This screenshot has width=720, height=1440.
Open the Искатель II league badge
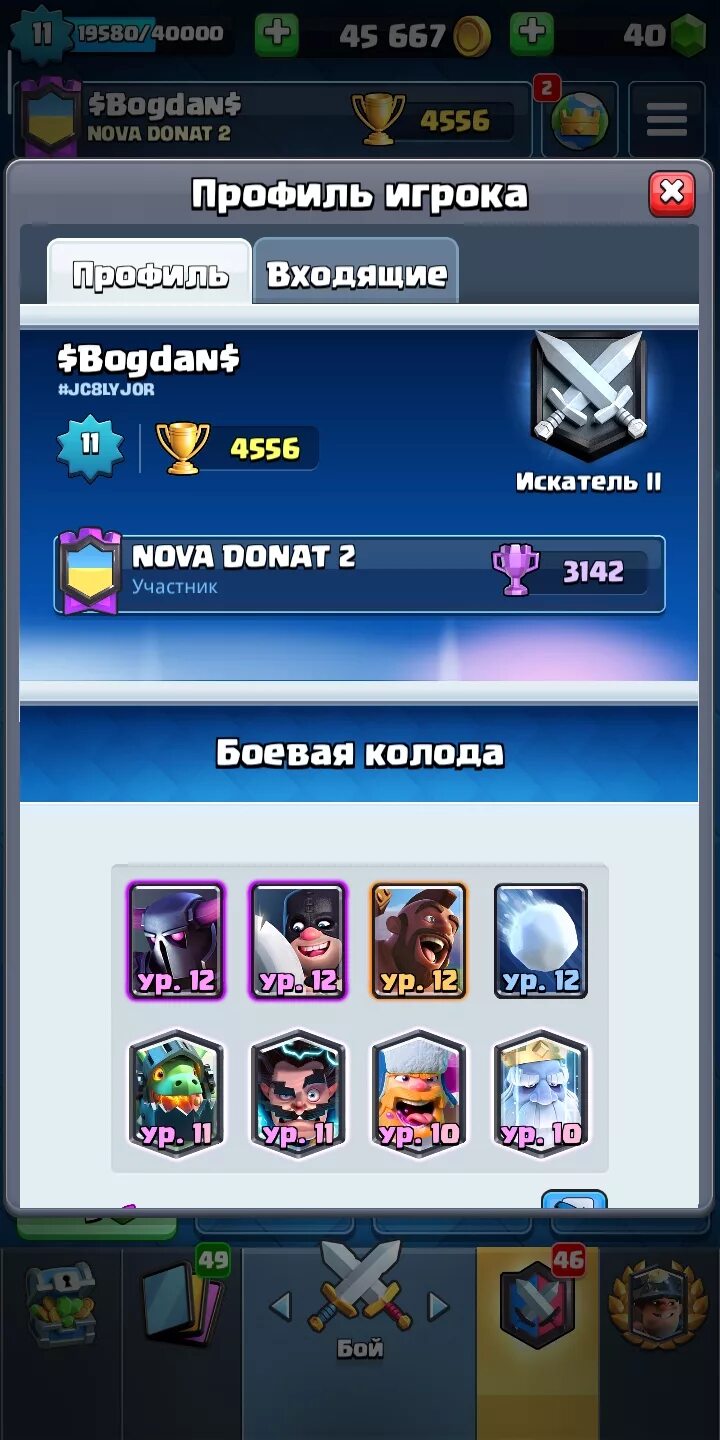pos(589,412)
